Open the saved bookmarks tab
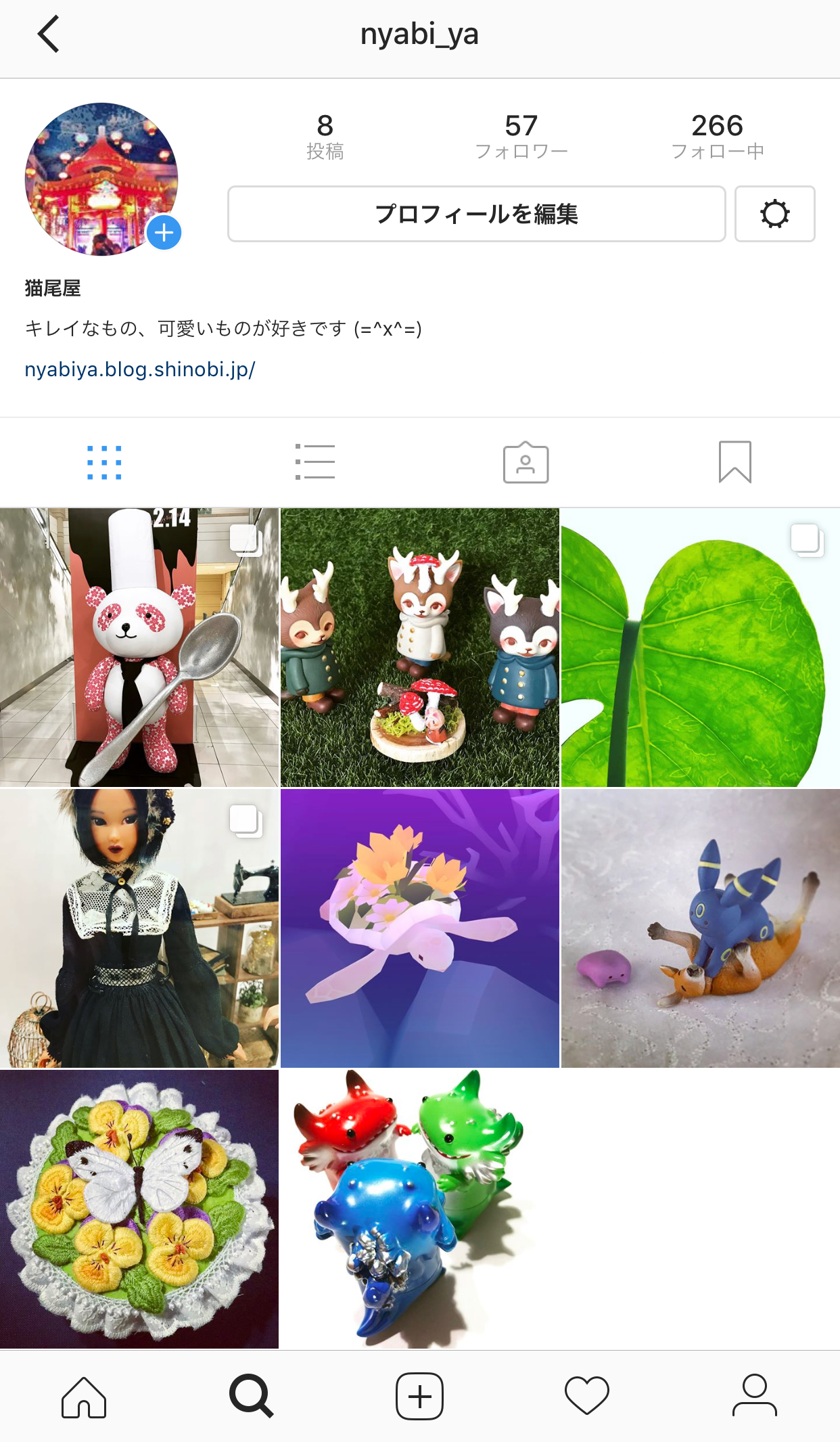Image resolution: width=840 pixels, height=1442 pixels. point(735,463)
